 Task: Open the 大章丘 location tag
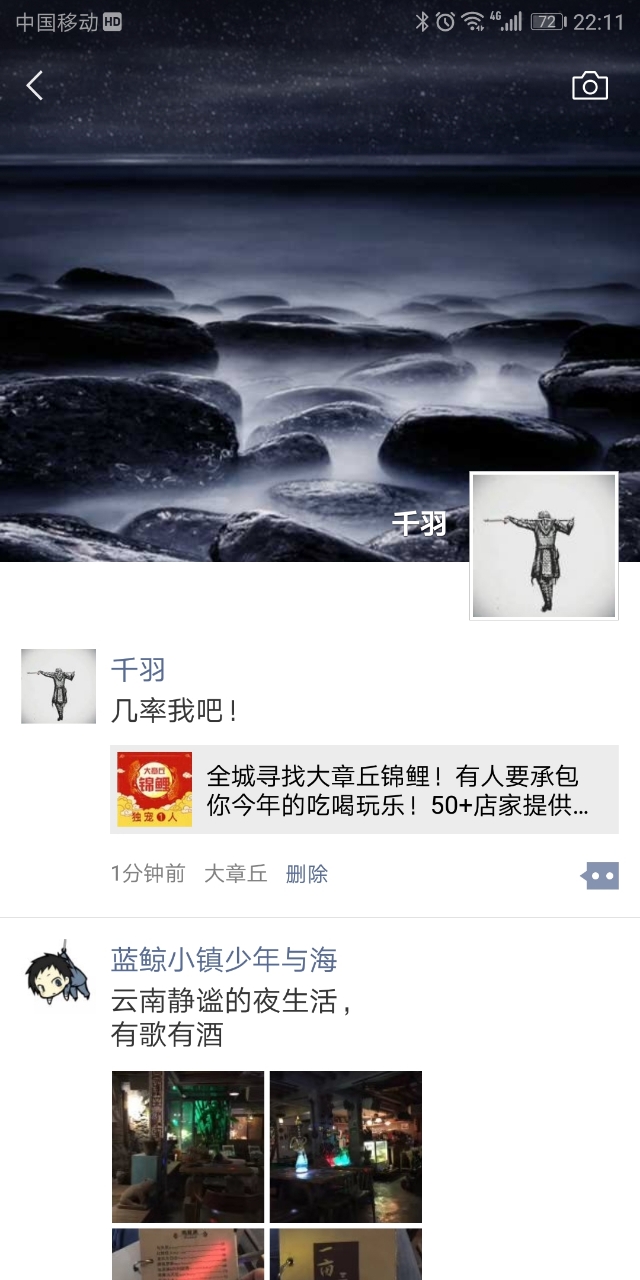pyautogui.click(x=236, y=874)
